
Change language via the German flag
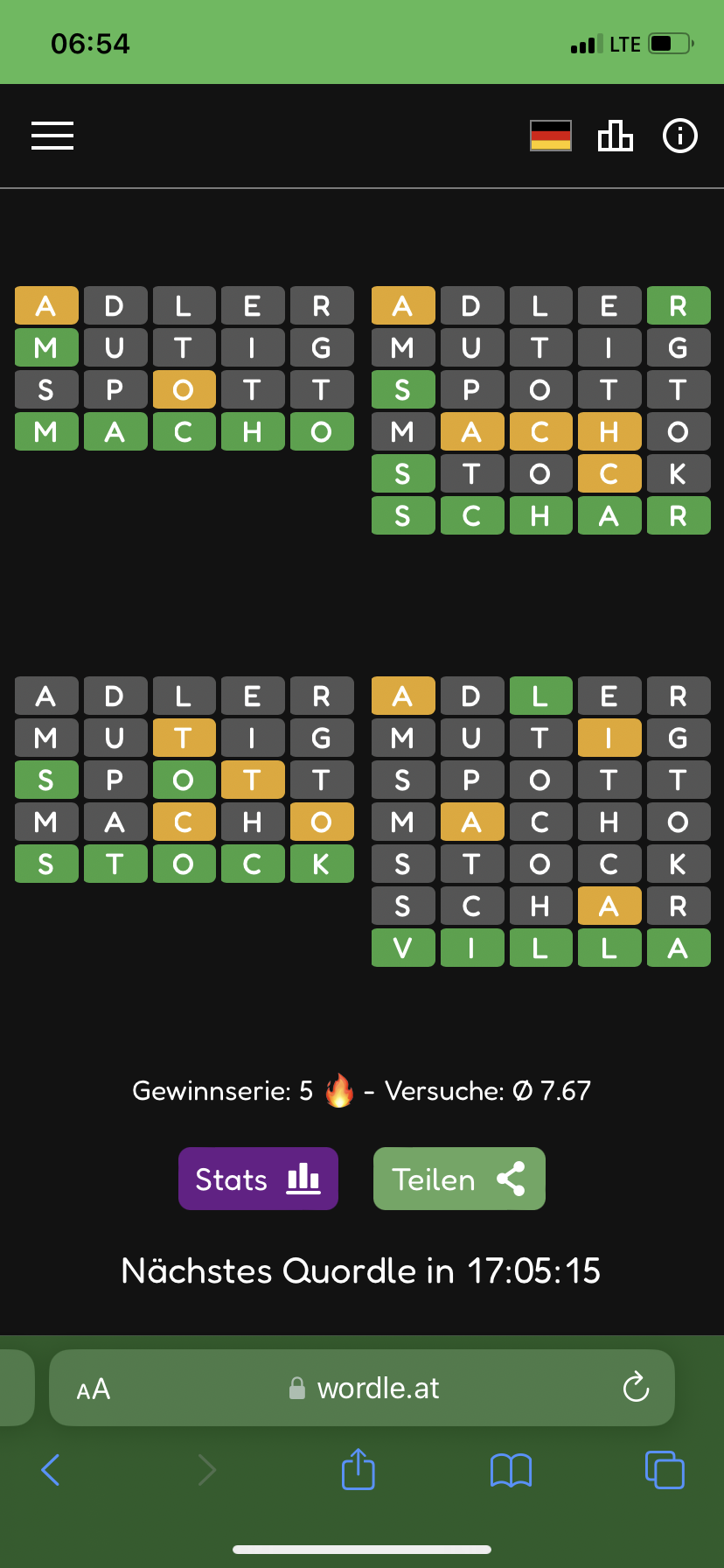click(551, 136)
